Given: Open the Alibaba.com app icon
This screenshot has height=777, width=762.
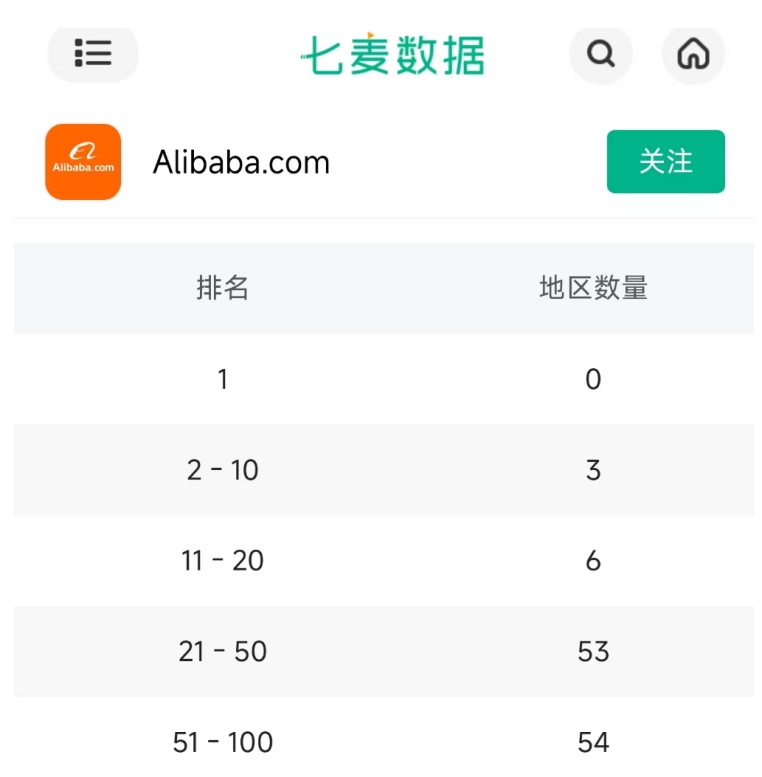Looking at the screenshot, I should click(x=83, y=162).
